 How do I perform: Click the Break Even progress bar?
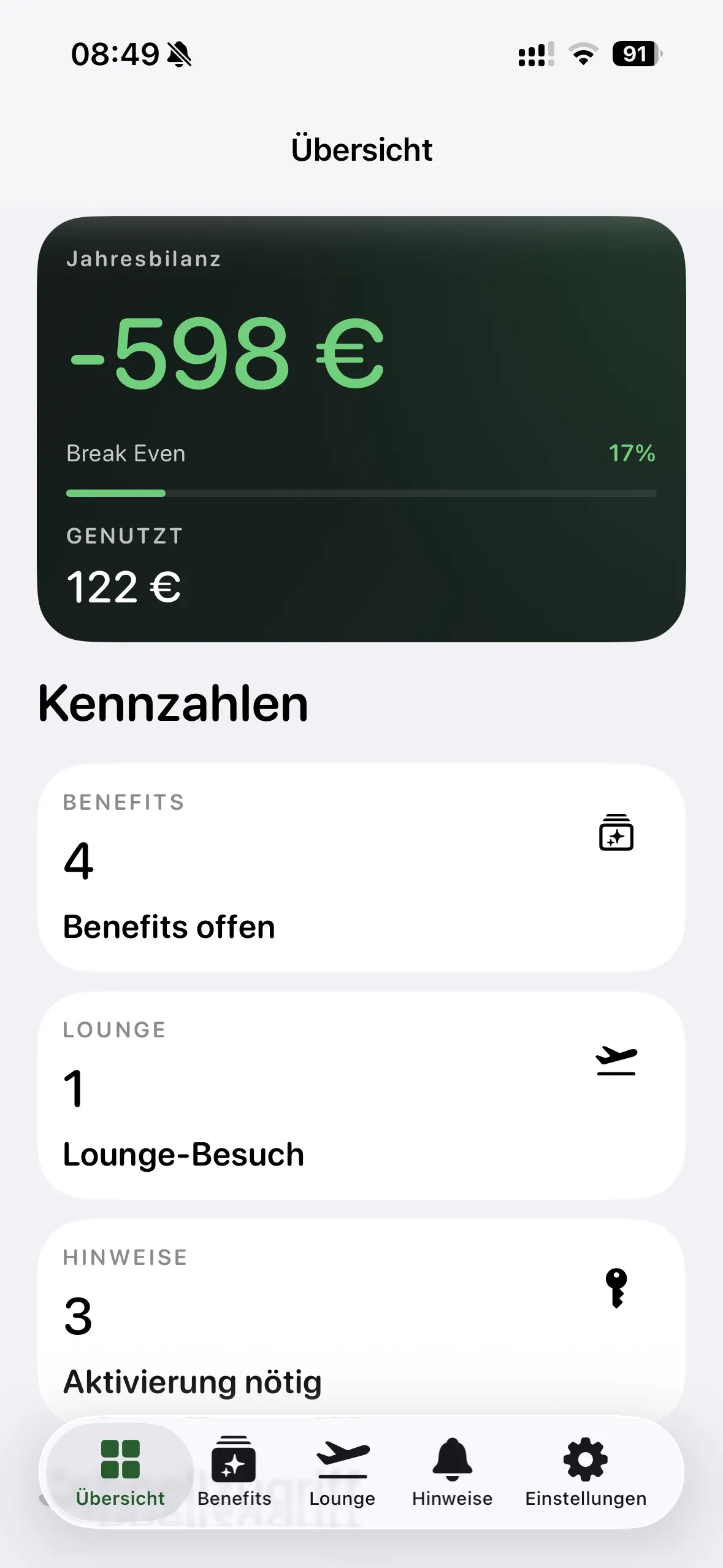point(361,493)
